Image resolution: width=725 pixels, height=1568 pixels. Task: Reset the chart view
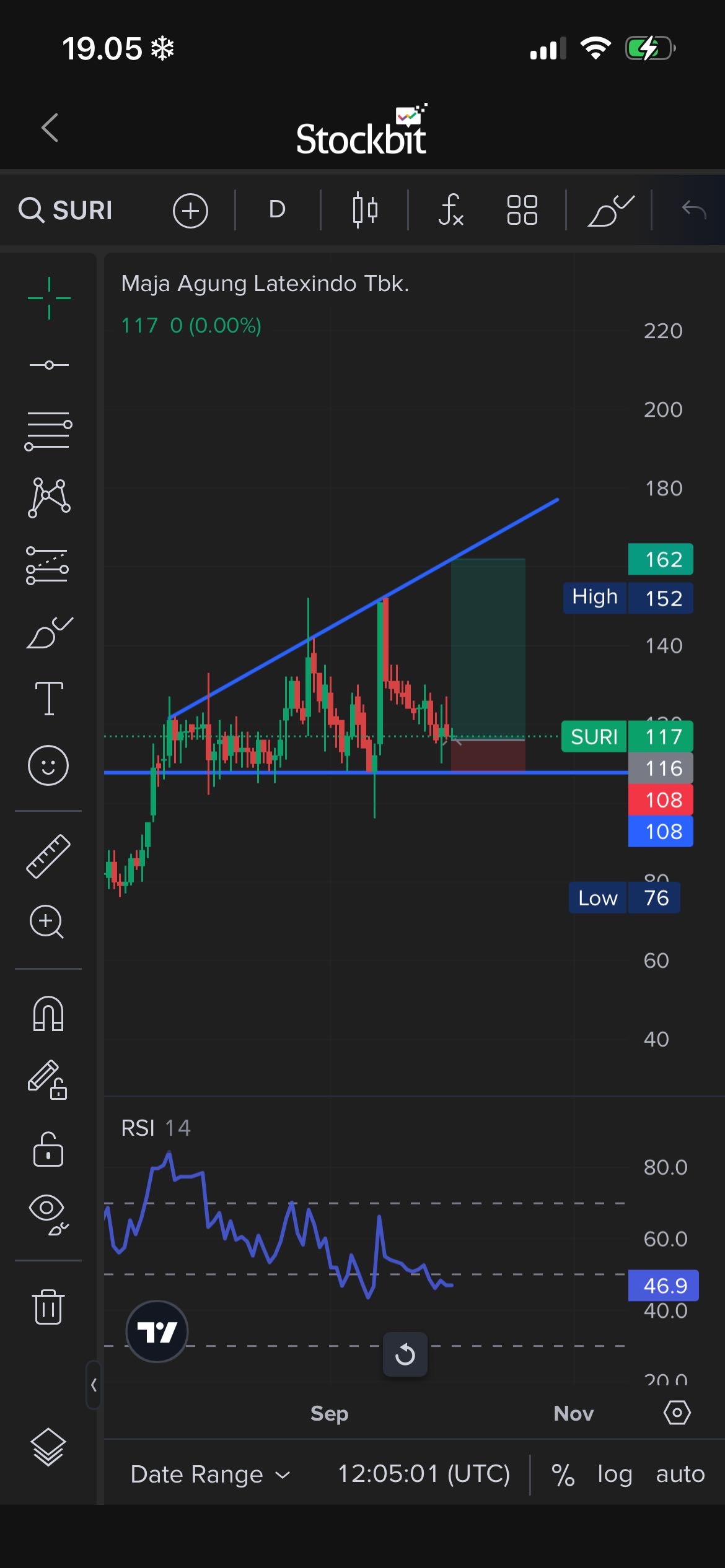point(405,1354)
